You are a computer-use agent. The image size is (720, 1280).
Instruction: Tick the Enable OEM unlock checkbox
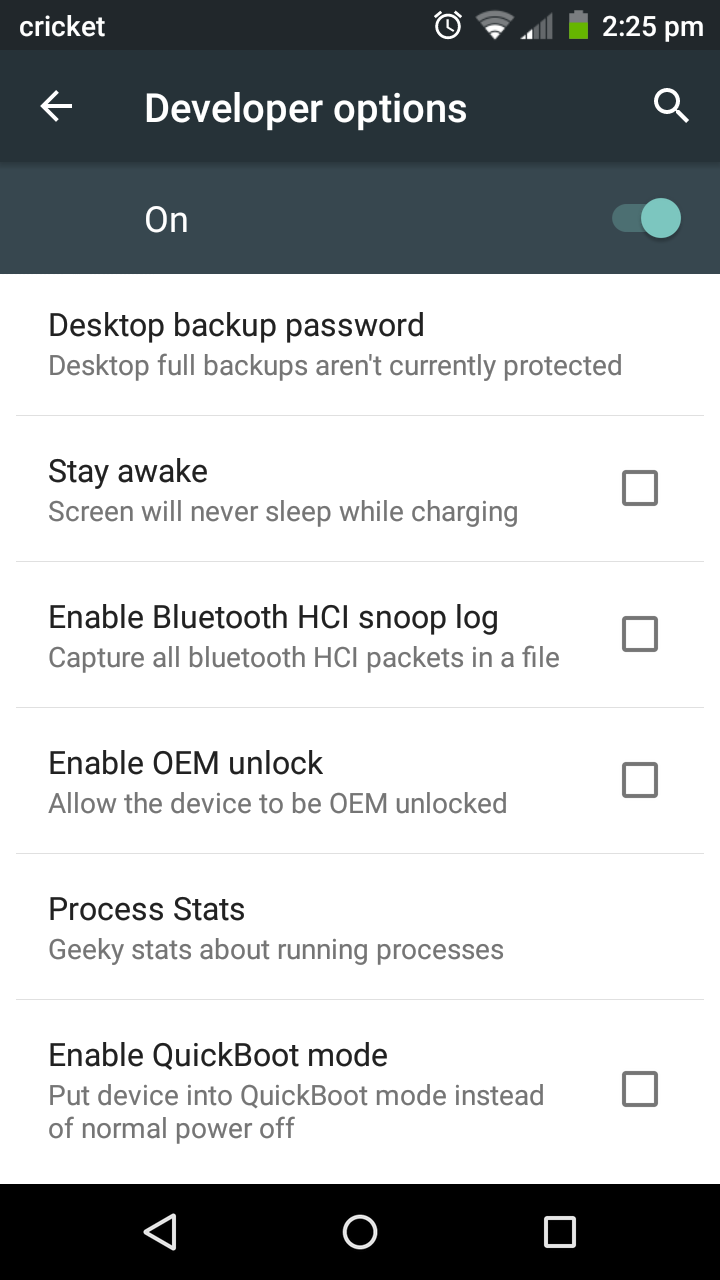pos(639,780)
